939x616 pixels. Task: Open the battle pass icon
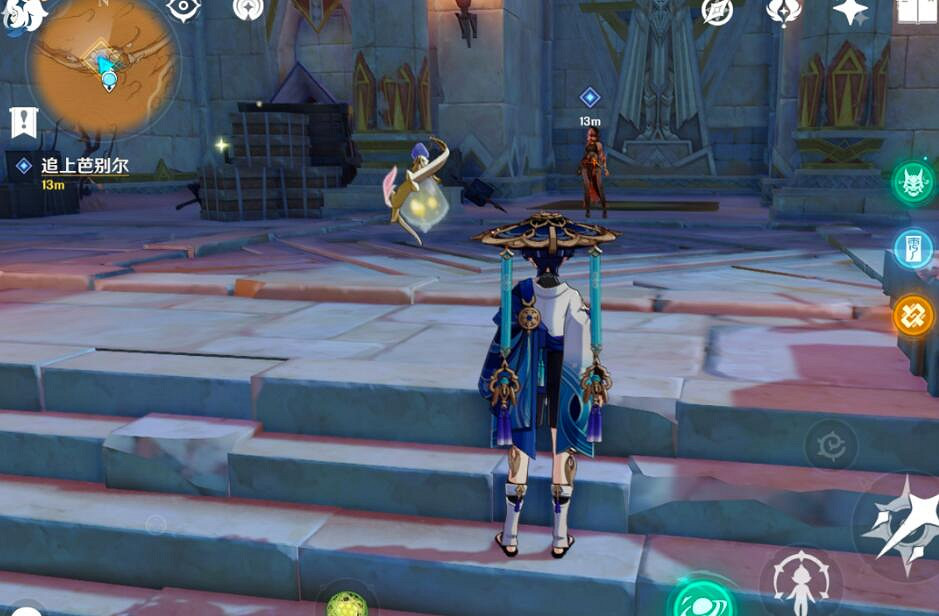click(x=783, y=11)
